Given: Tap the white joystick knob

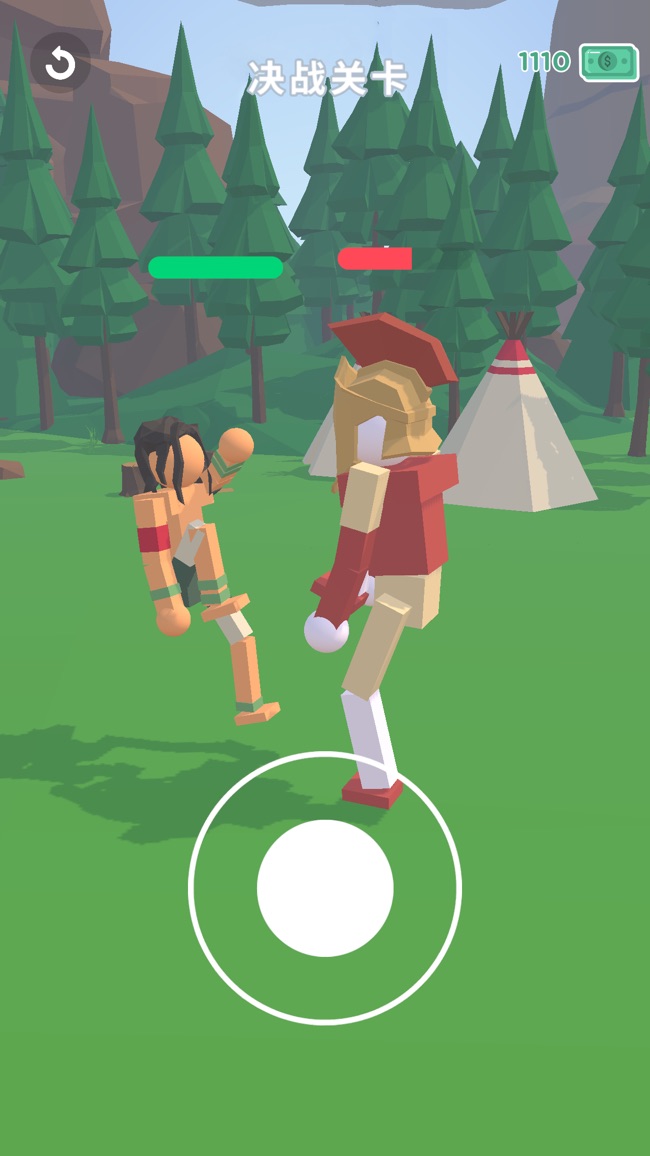Looking at the screenshot, I should [x=325, y=888].
